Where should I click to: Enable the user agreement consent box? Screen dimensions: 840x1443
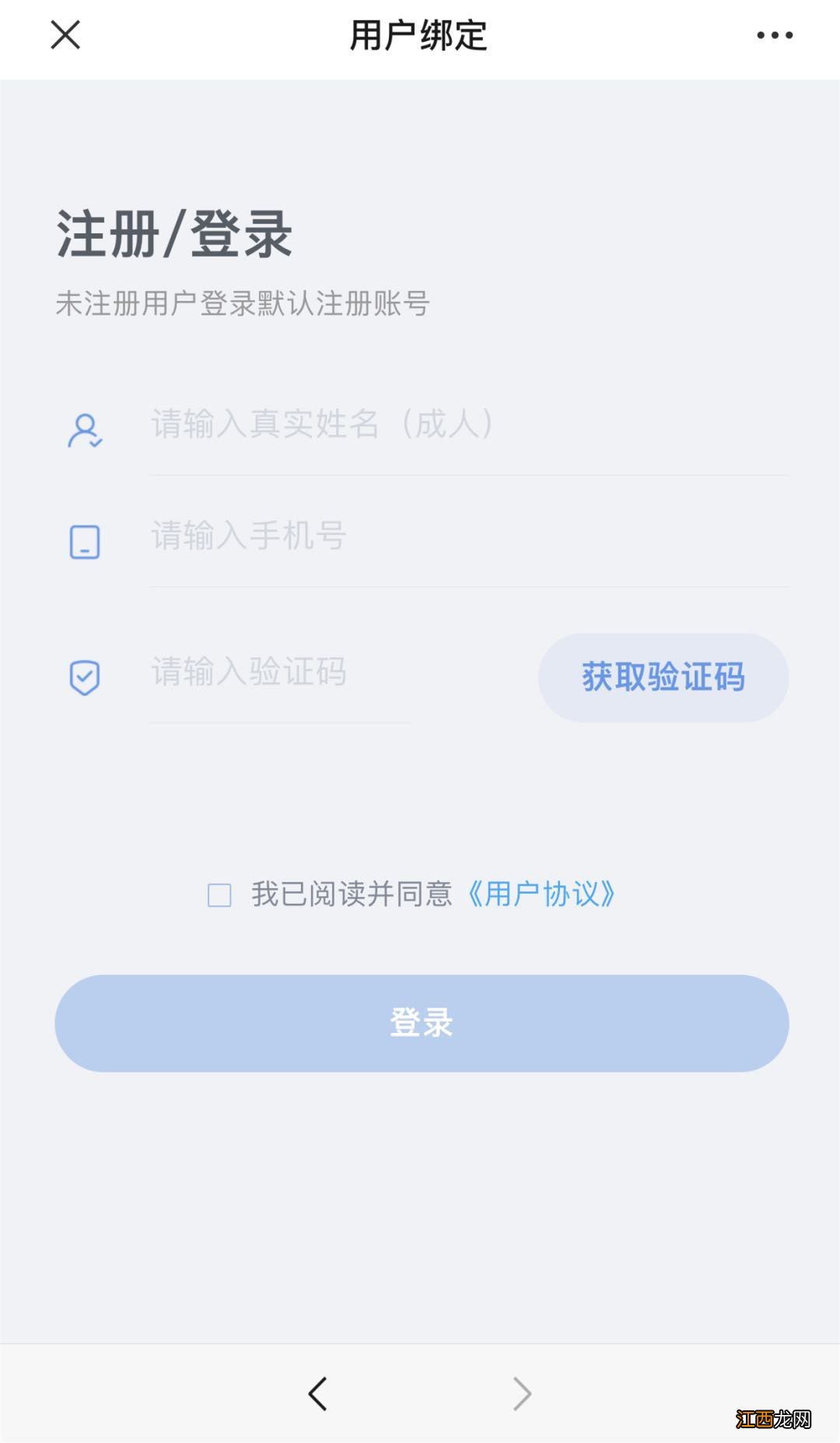[219, 897]
